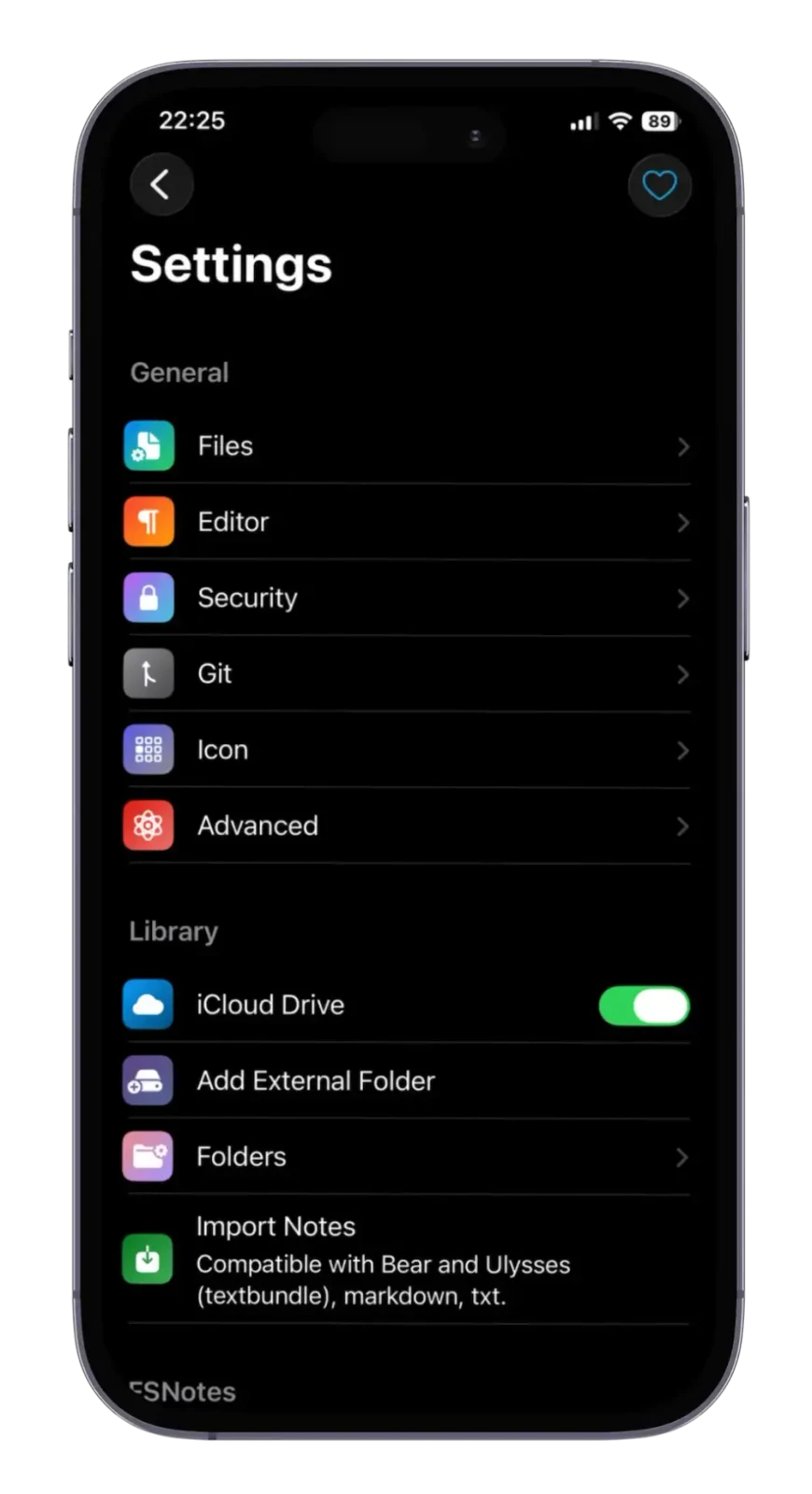Open Files settings
The width and height of the screenshot is (812, 1494).
407,446
